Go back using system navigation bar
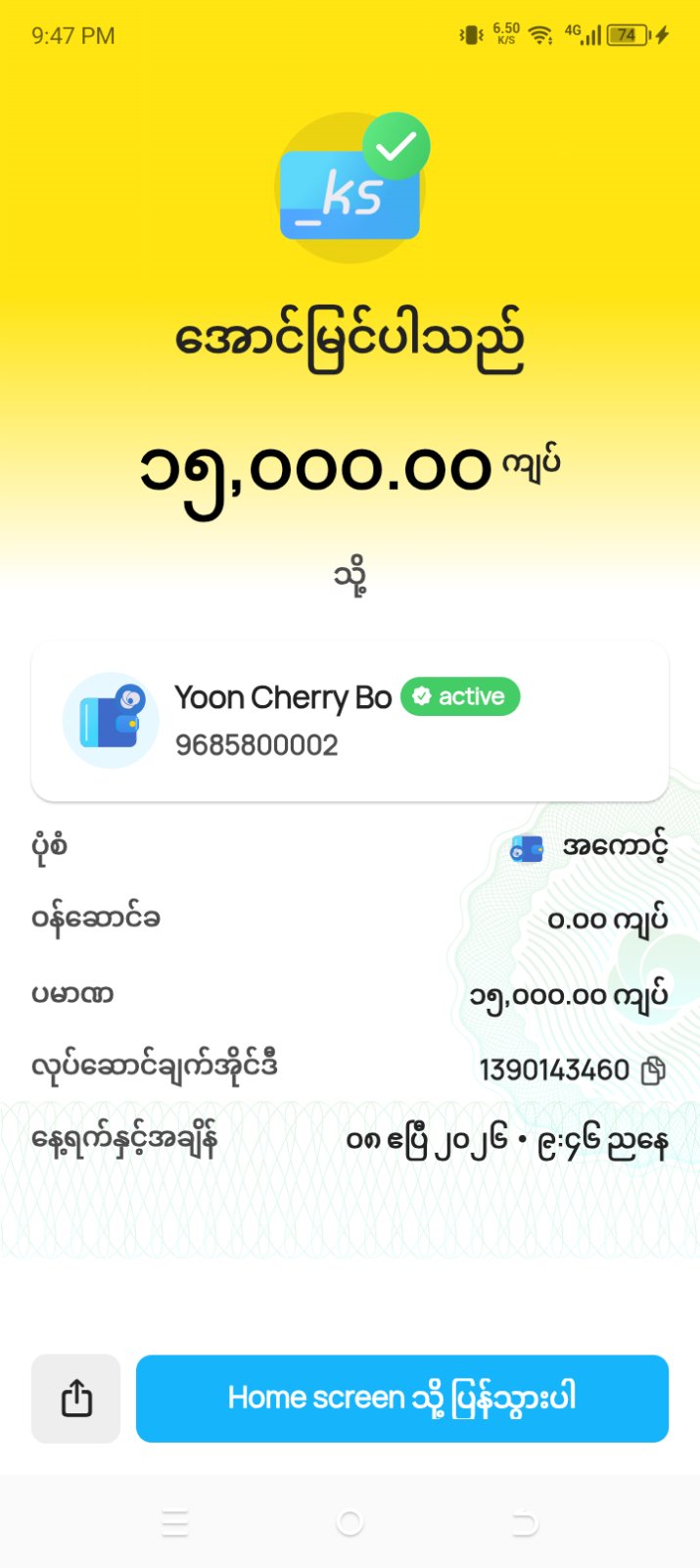The image size is (700, 1568). 525,1523
